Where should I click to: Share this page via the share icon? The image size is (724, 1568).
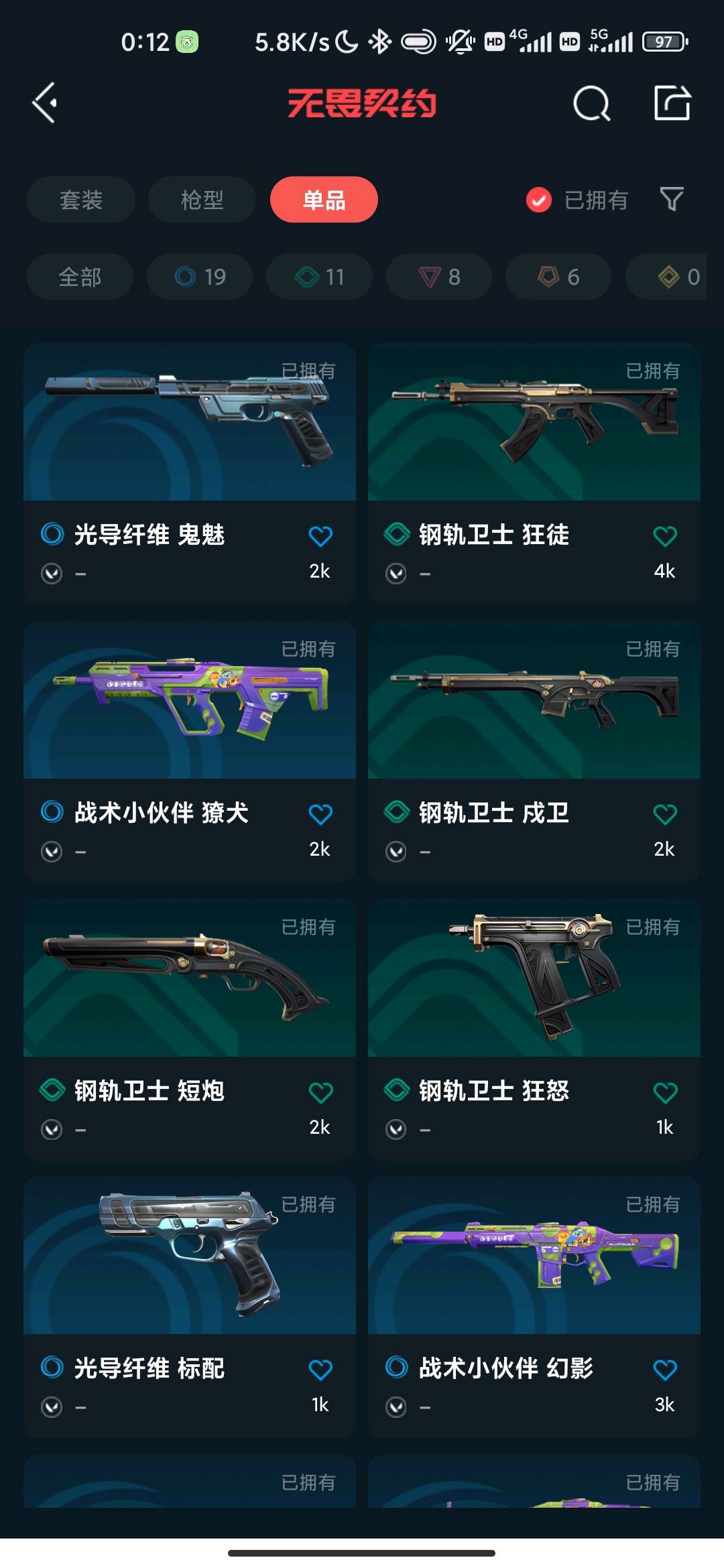[x=672, y=103]
